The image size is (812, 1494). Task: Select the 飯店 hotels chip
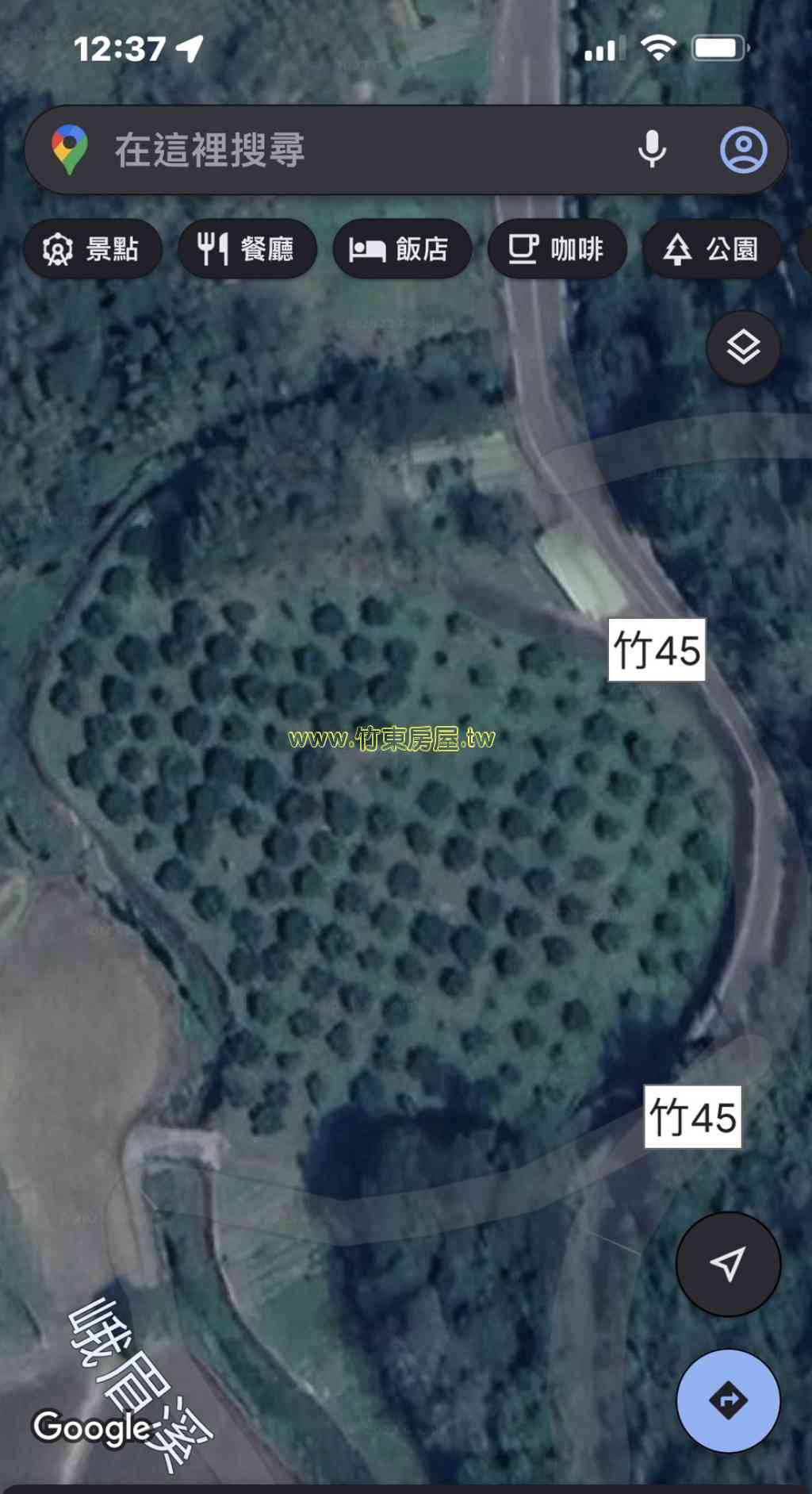click(401, 249)
